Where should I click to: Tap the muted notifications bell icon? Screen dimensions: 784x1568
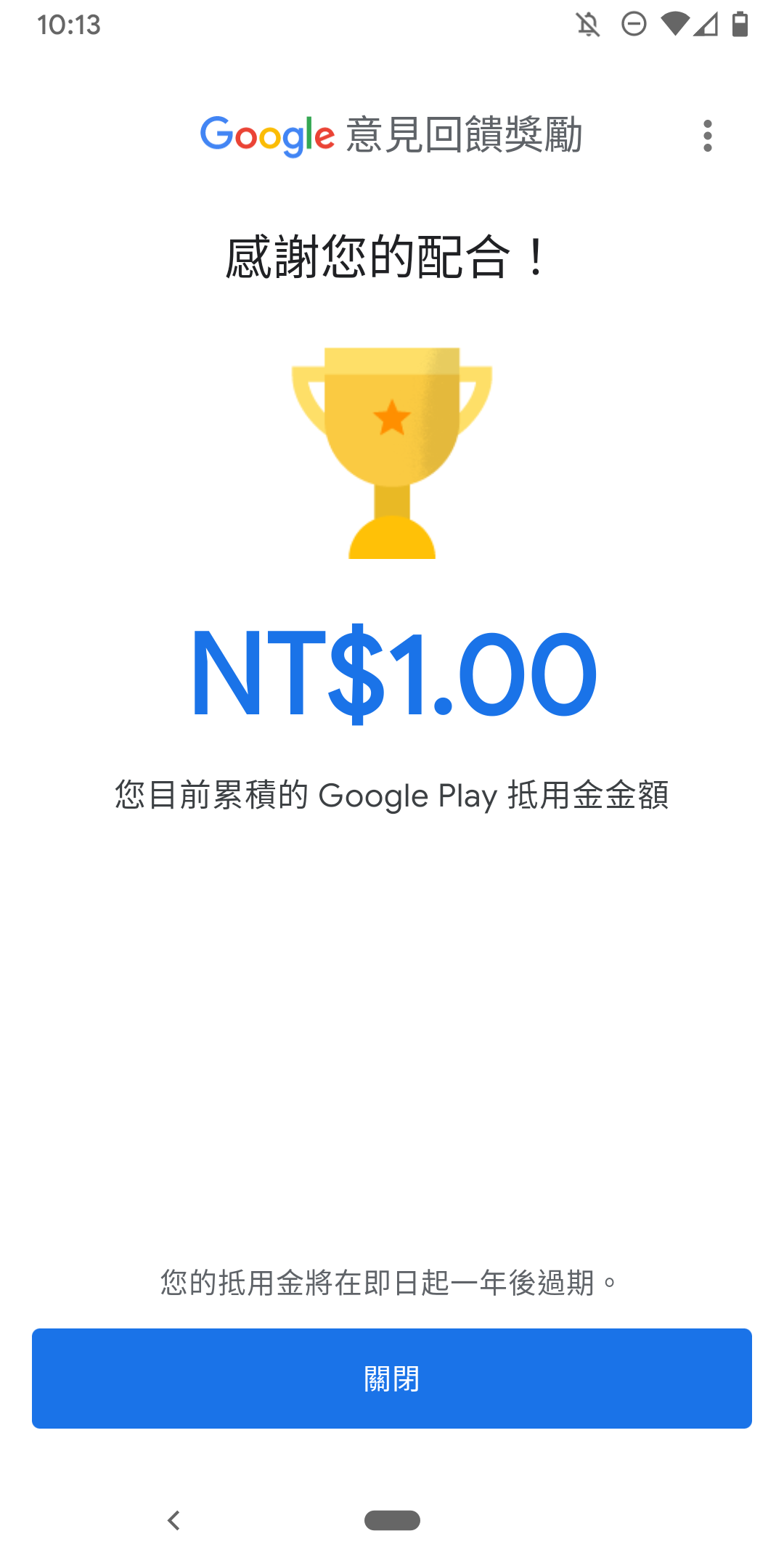pyautogui.click(x=589, y=24)
